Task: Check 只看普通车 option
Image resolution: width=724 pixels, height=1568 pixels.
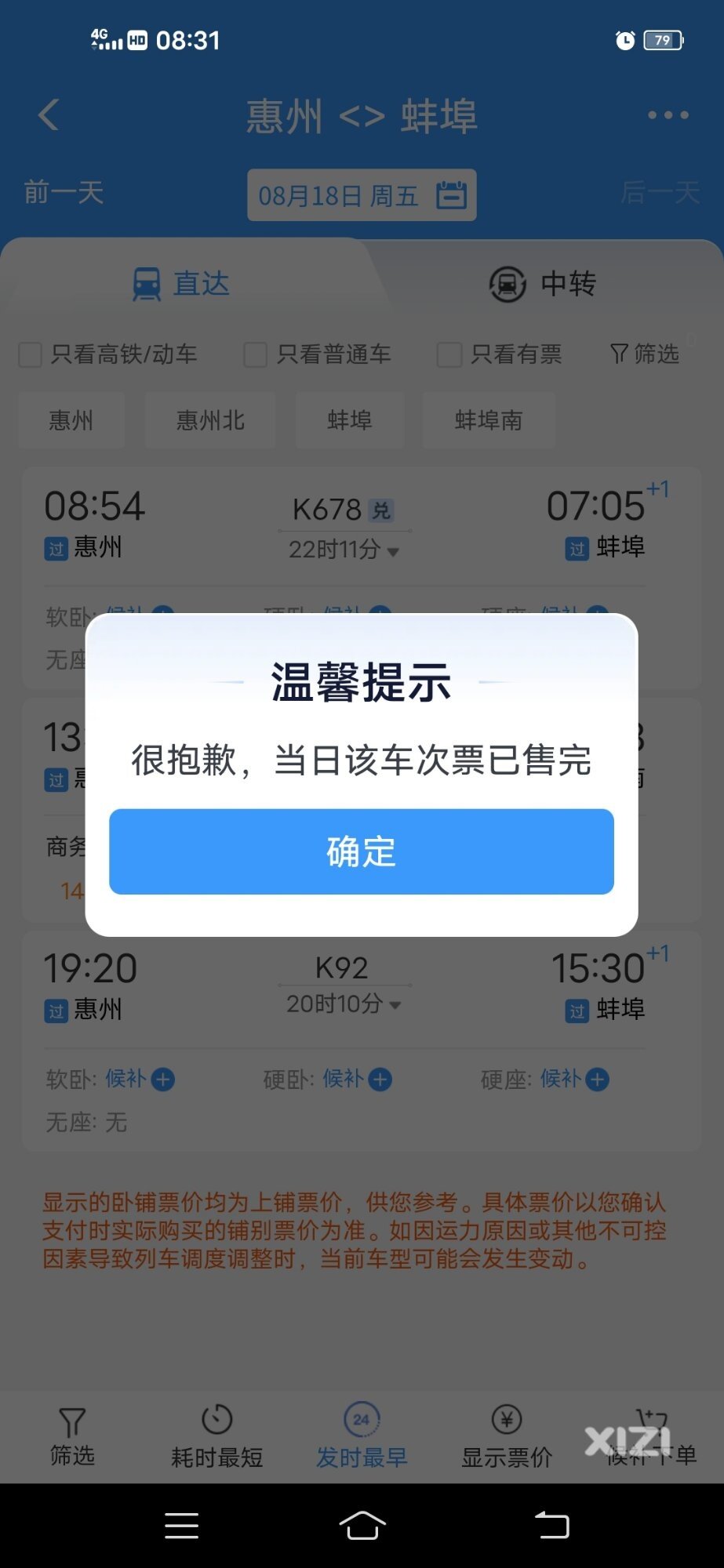Action: click(318, 354)
